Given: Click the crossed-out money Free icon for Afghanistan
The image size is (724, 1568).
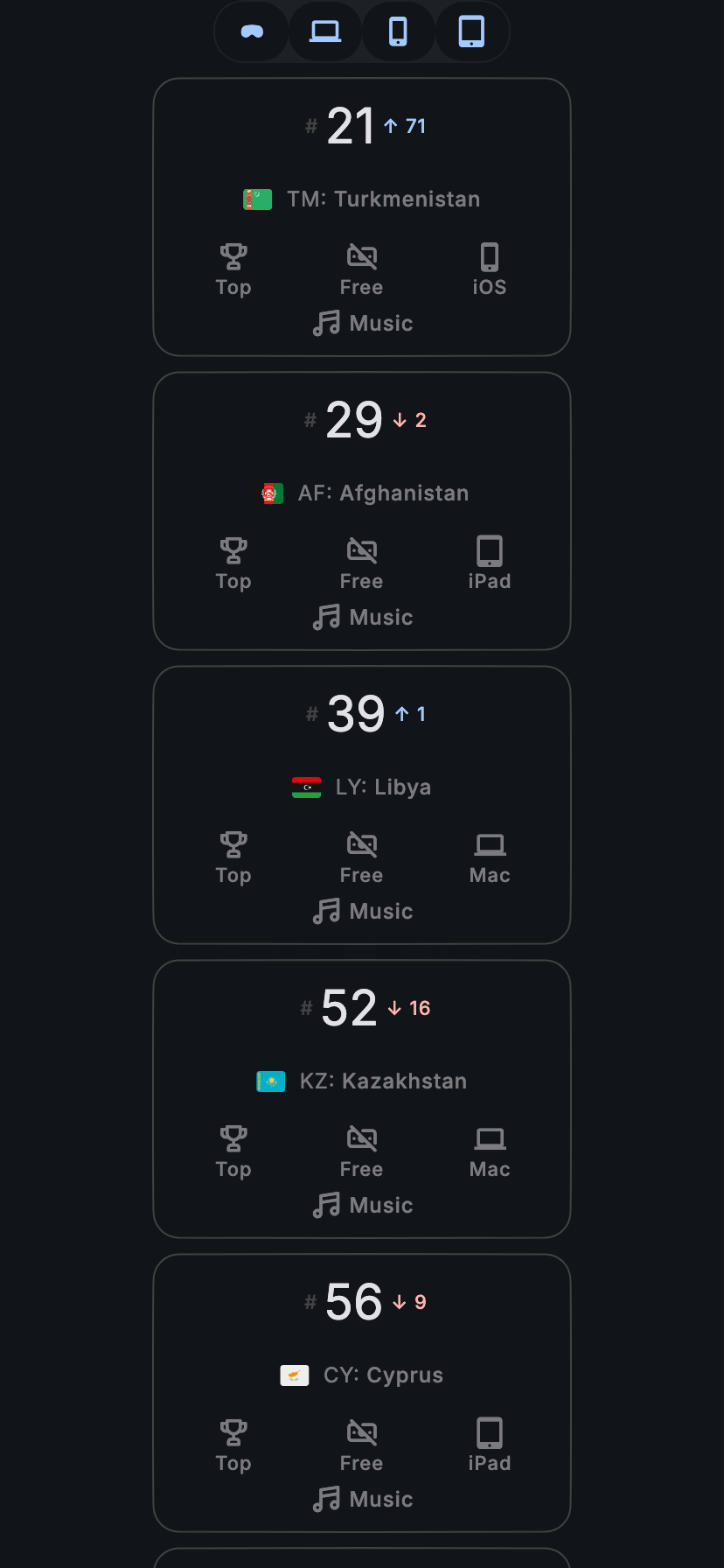Looking at the screenshot, I should [x=361, y=549].
